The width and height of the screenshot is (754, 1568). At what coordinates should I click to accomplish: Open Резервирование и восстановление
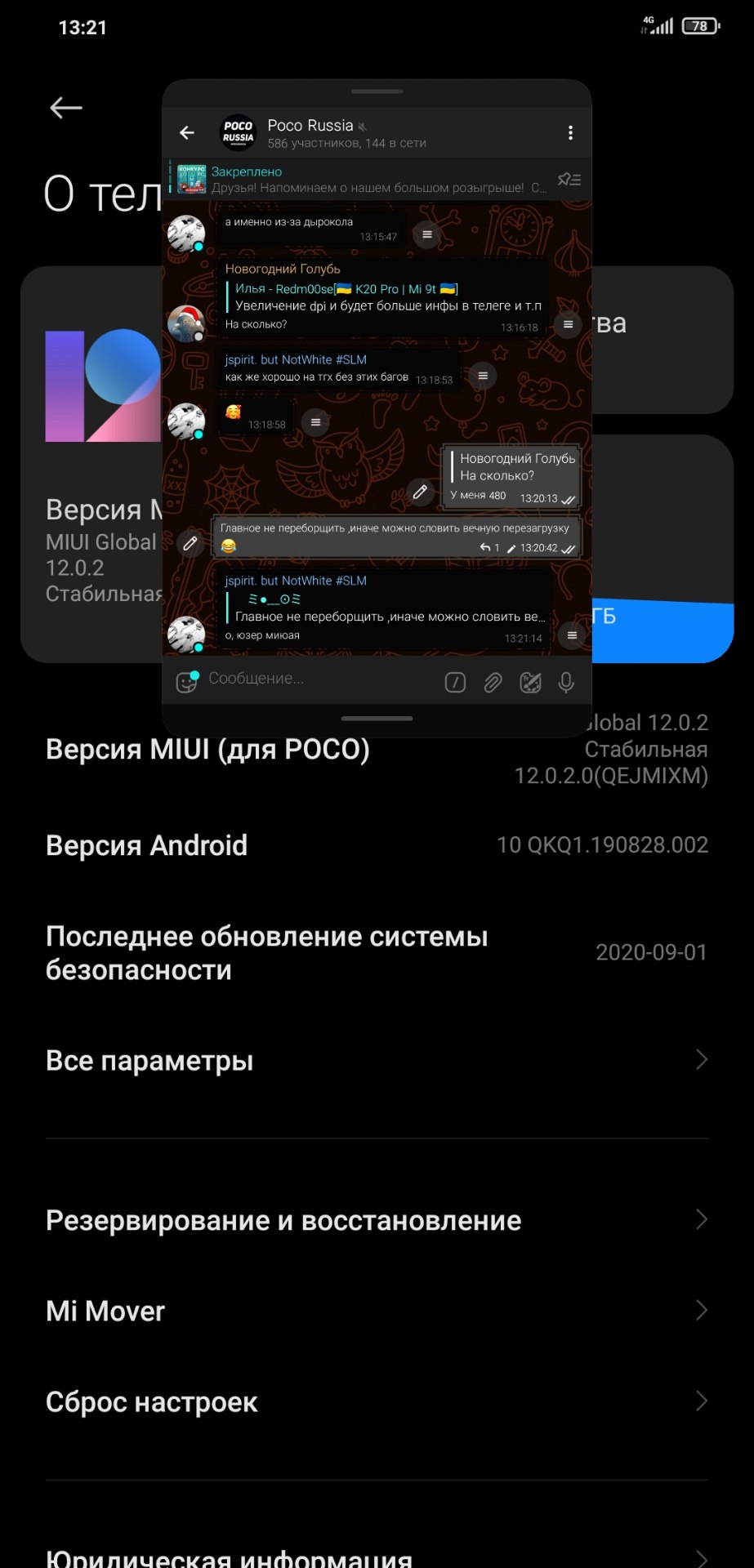coord(376,1221)
